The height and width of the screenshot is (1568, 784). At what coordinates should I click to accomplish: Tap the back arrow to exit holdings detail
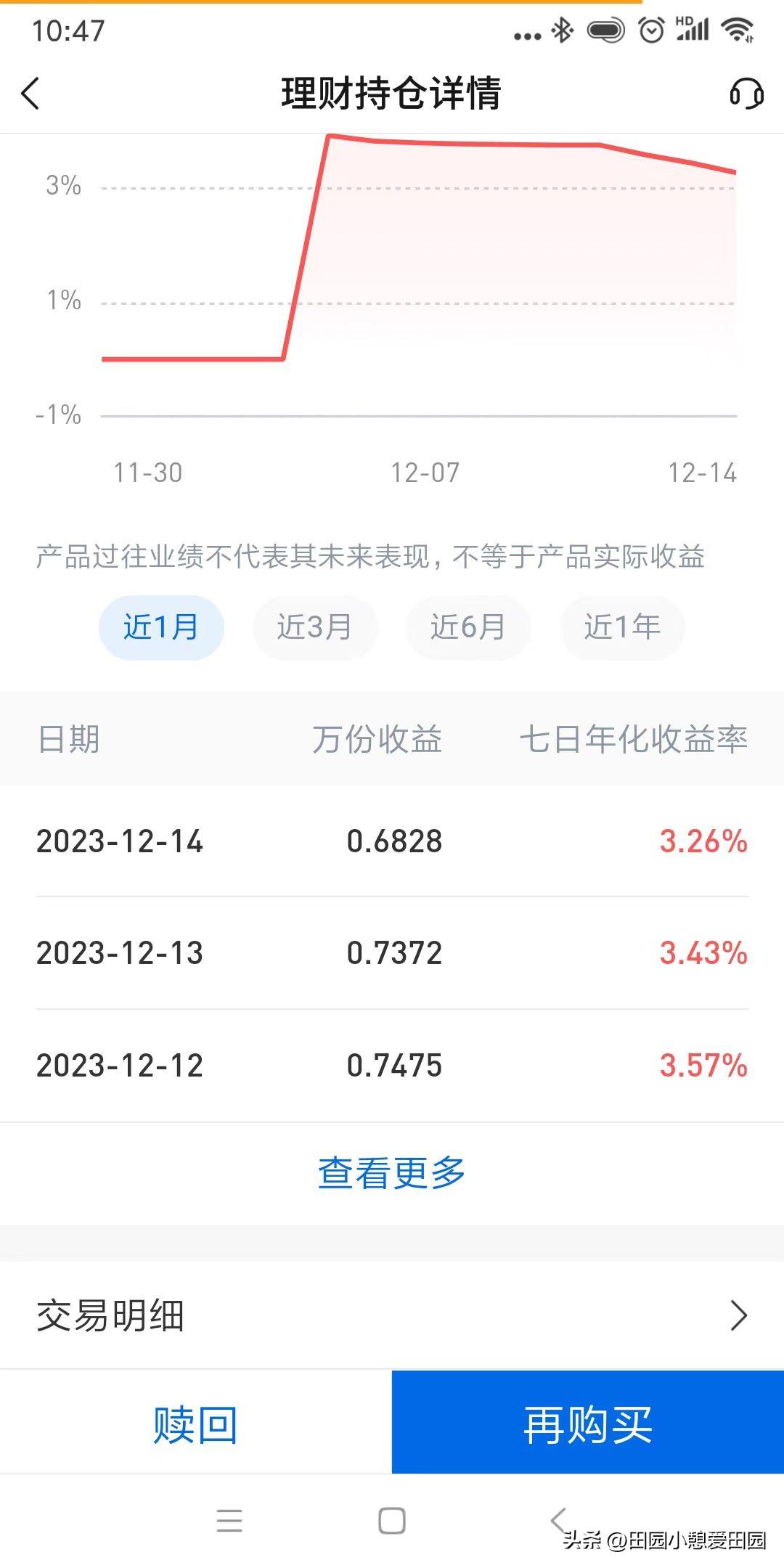click(x=30, y=94)
